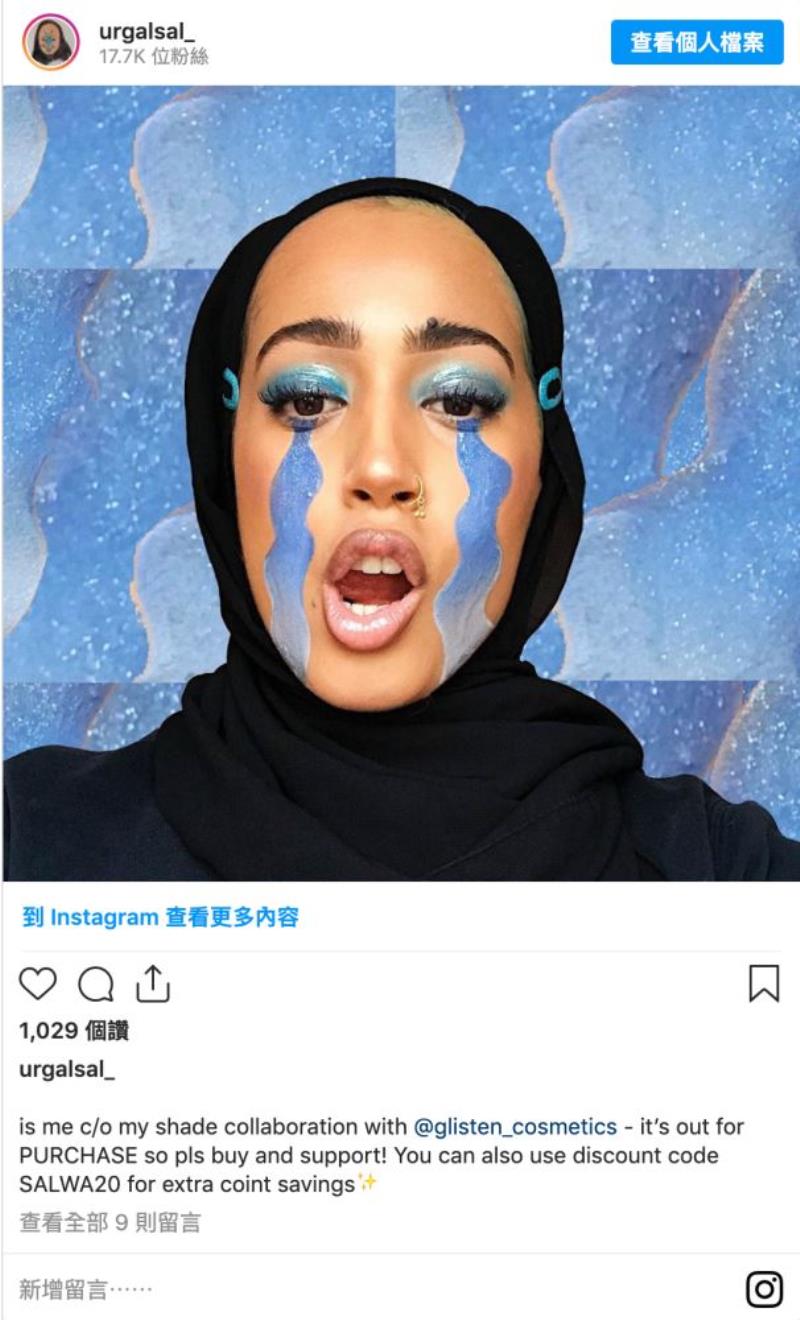The width and height of the screenshot is (800, 1320).
Task: Share this post
Action: tap(153, 984)
